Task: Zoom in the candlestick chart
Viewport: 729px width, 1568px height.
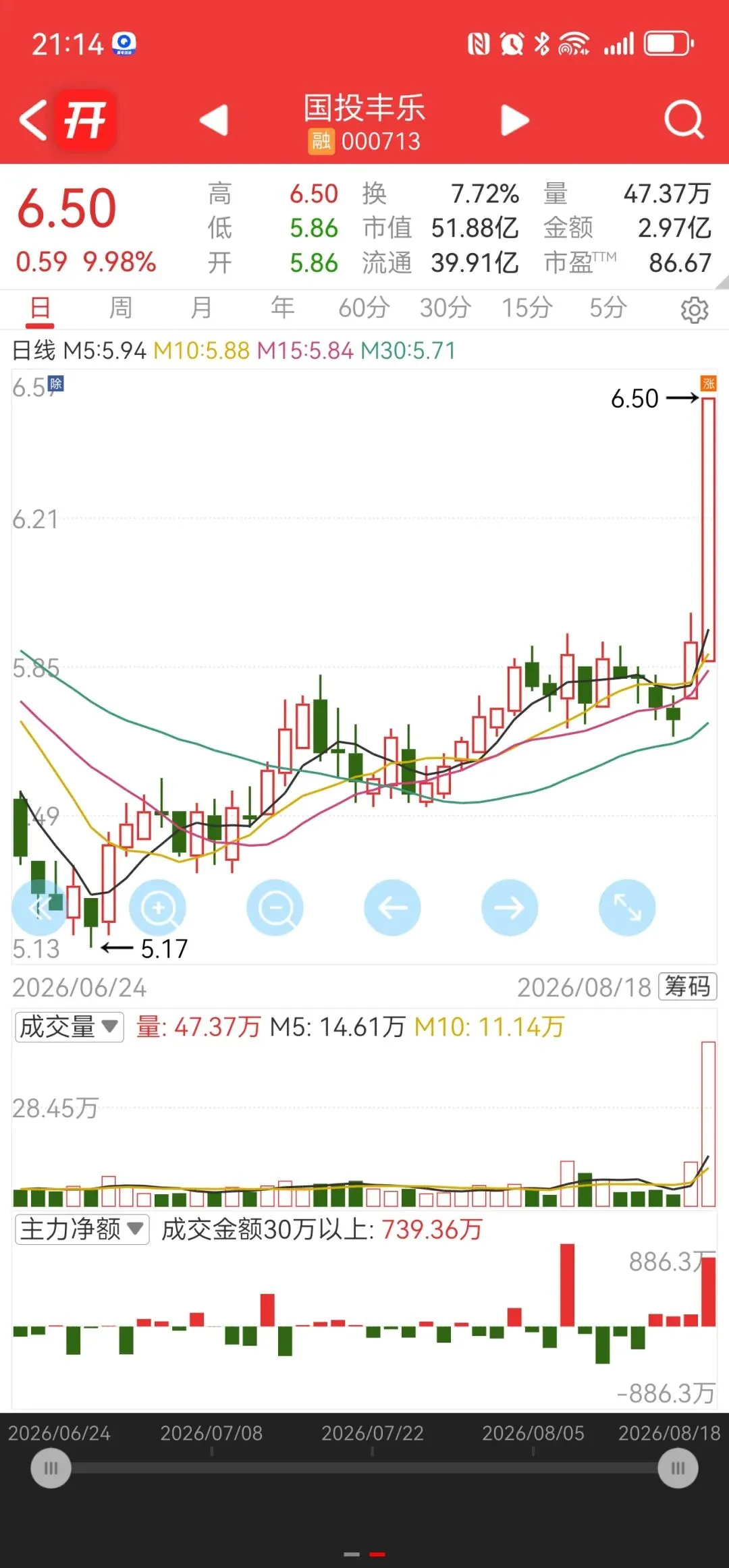Action: 157,907
